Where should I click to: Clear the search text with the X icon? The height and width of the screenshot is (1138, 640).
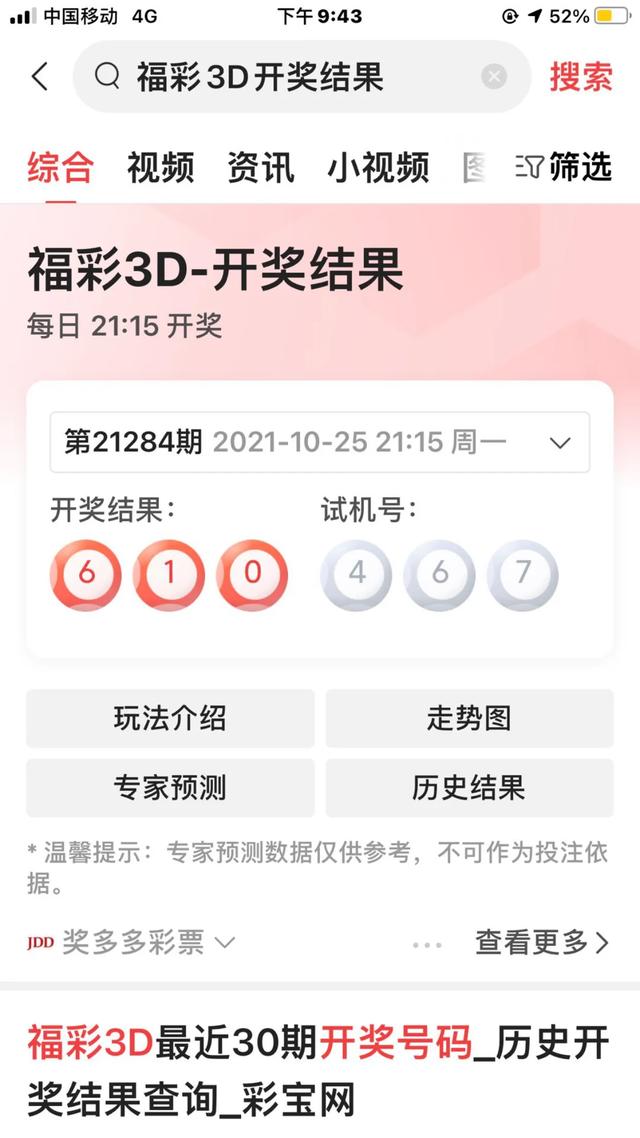[x=494, y=76]
